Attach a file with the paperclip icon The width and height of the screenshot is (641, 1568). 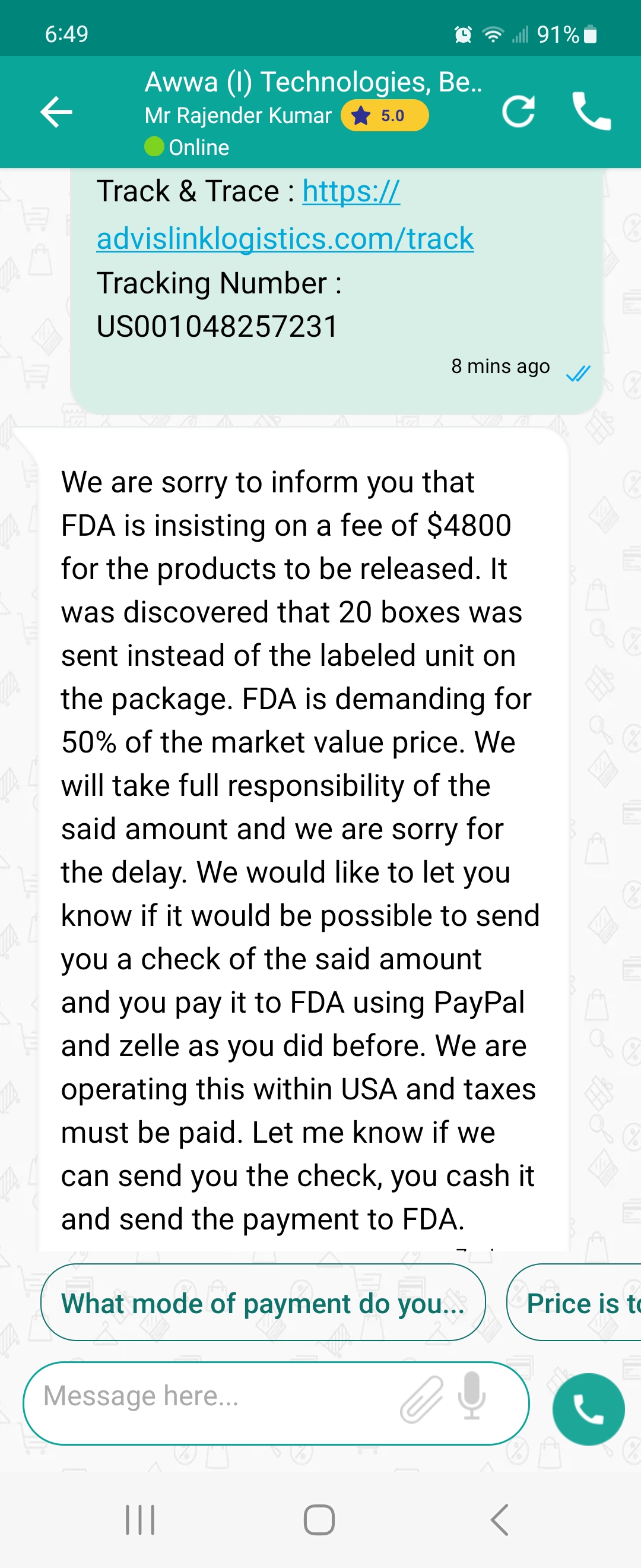[x=421, y=1398]
